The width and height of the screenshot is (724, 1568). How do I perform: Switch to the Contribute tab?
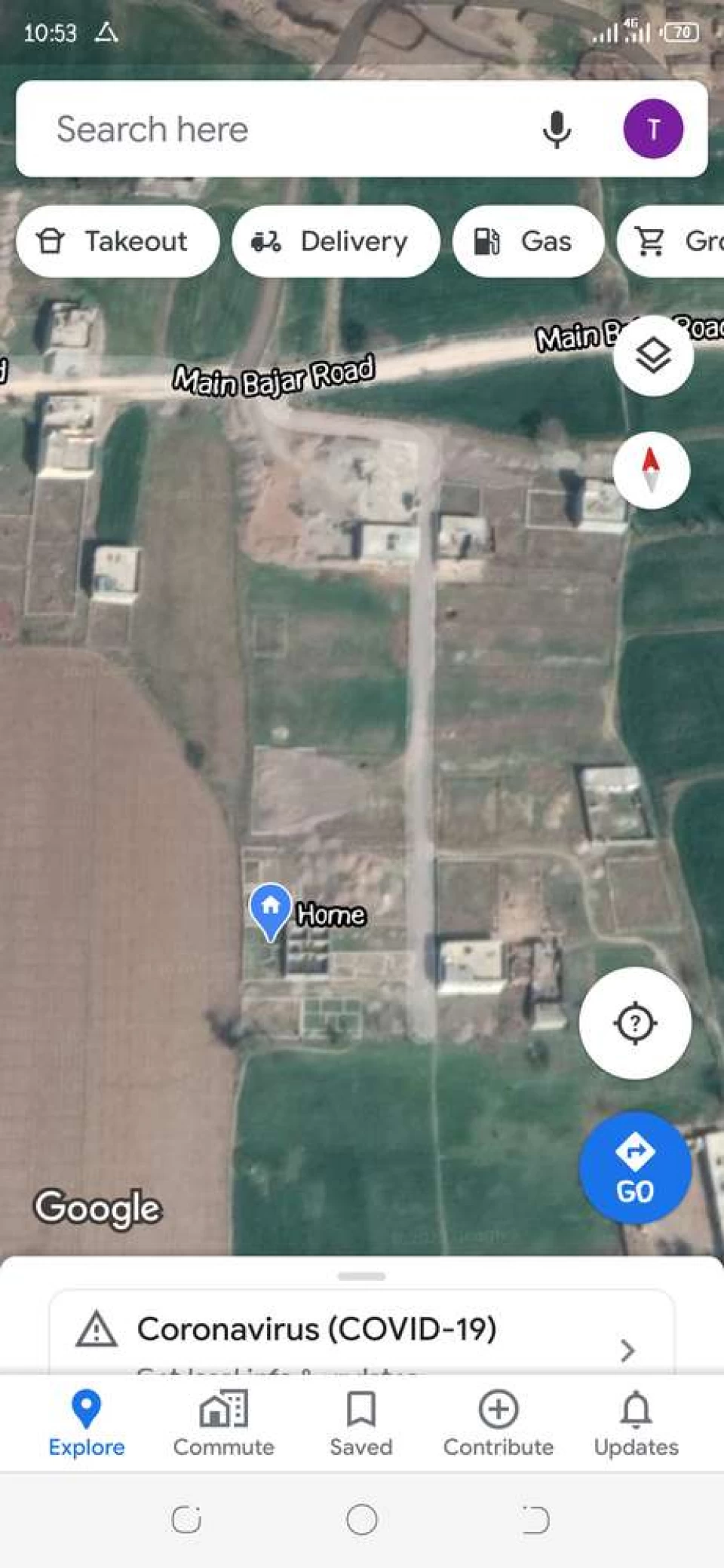[x=499, y=1423]
